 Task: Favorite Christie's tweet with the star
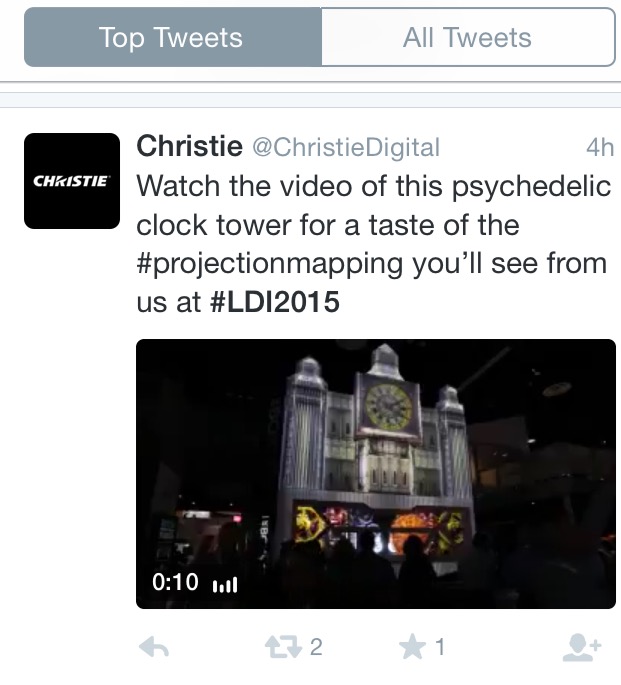pyautogui.click(x=412, y=648)
